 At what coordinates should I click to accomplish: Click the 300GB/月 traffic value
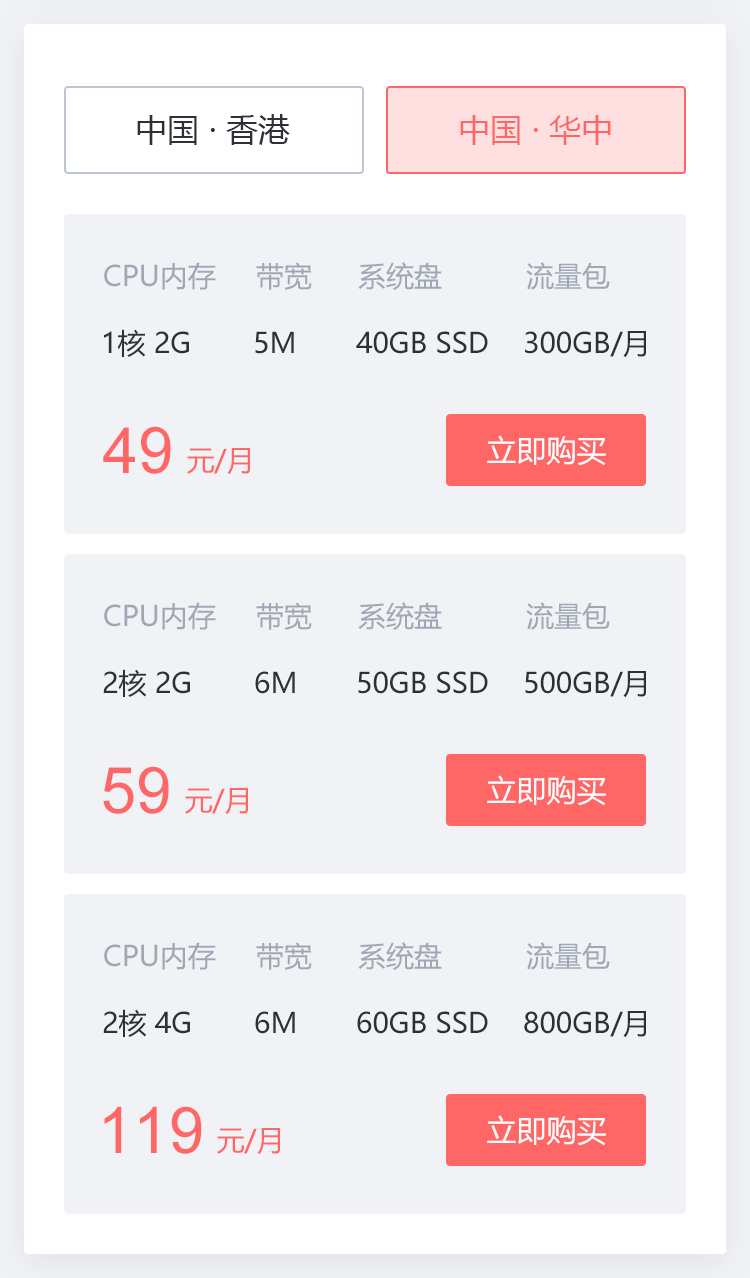point(585,342)
